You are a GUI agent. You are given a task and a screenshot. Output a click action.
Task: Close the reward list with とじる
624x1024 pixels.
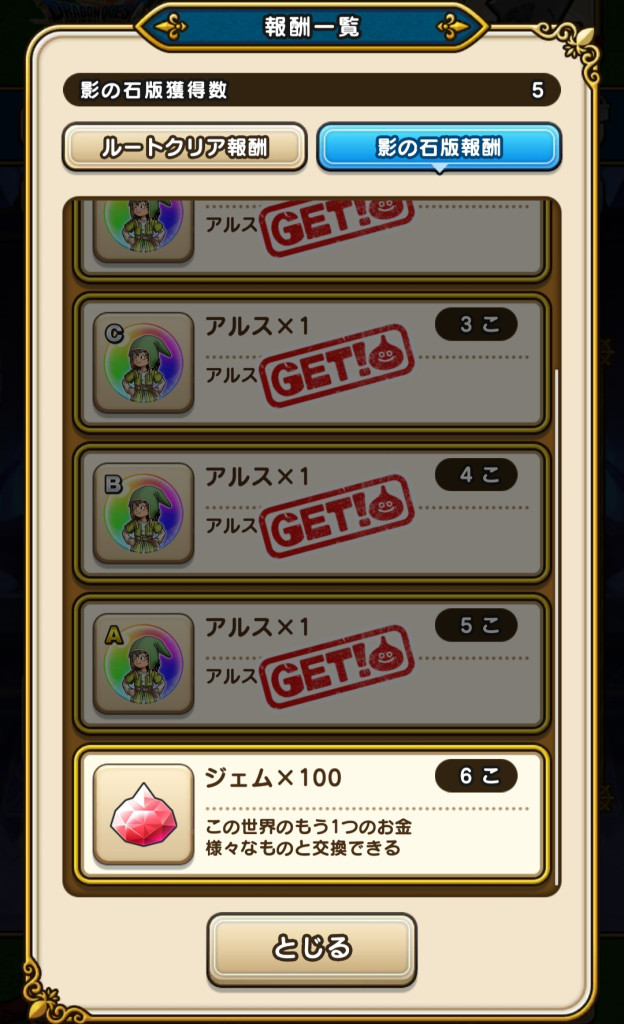(x=311, y=948)
